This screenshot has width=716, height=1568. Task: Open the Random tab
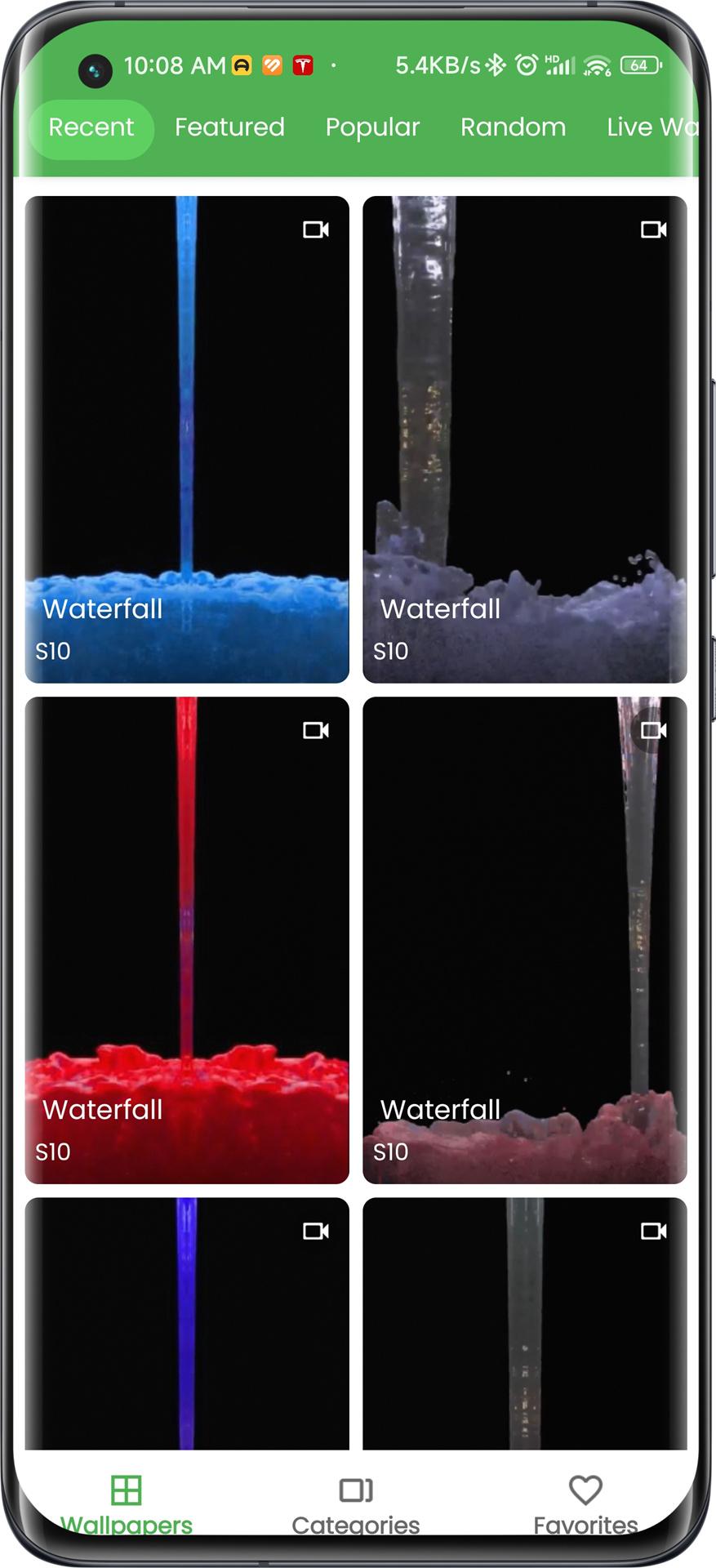[513, 127]
